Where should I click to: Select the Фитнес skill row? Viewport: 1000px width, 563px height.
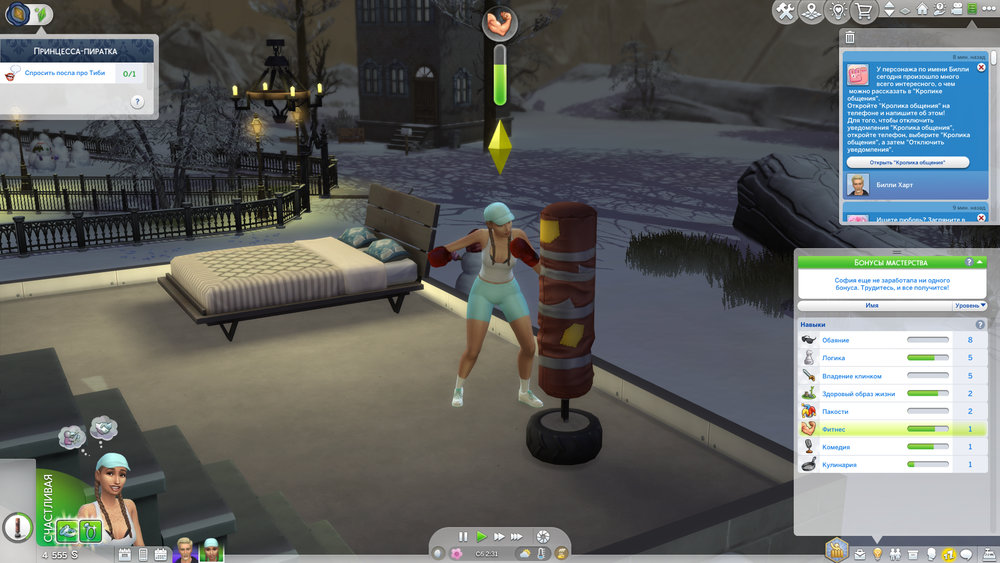click(x=892, y=429)
